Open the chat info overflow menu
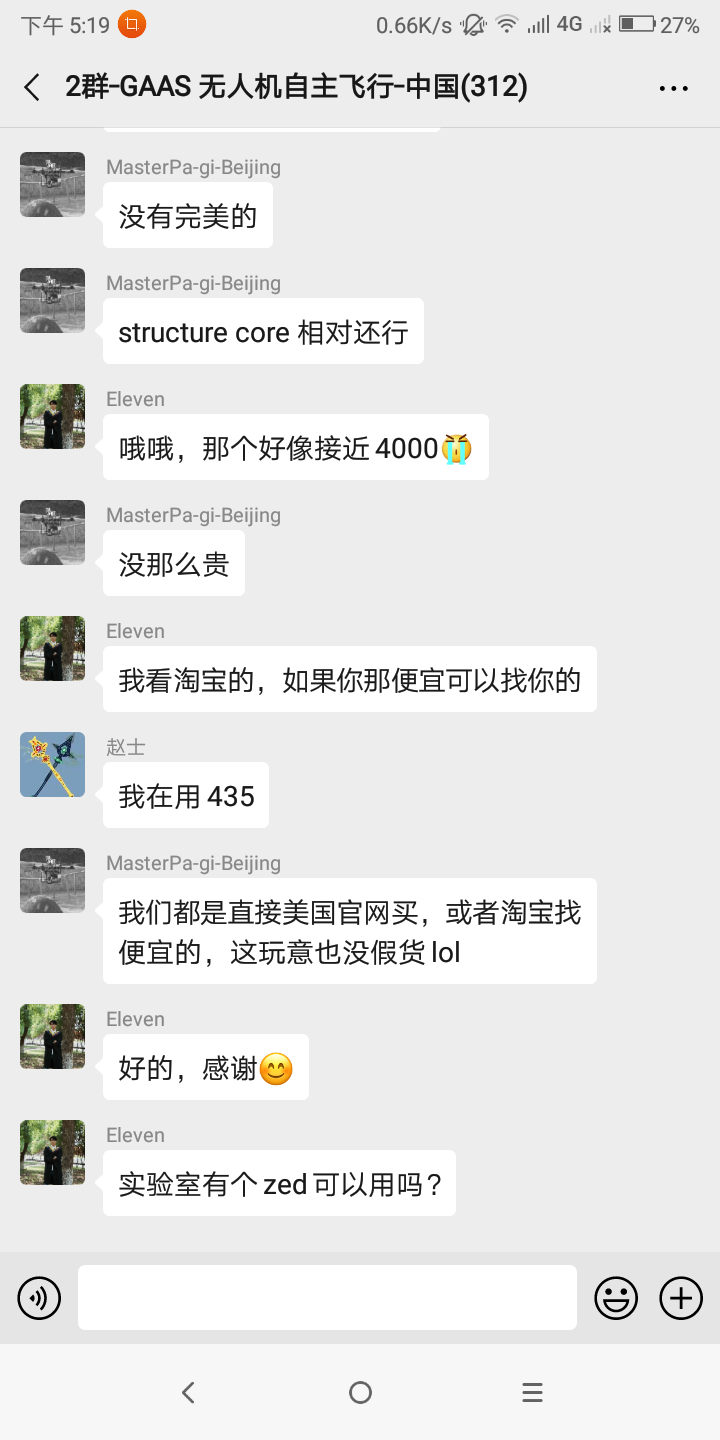The width and height of the screenshot is (720, 1440). pyautogui.click(x=674, y=88)
